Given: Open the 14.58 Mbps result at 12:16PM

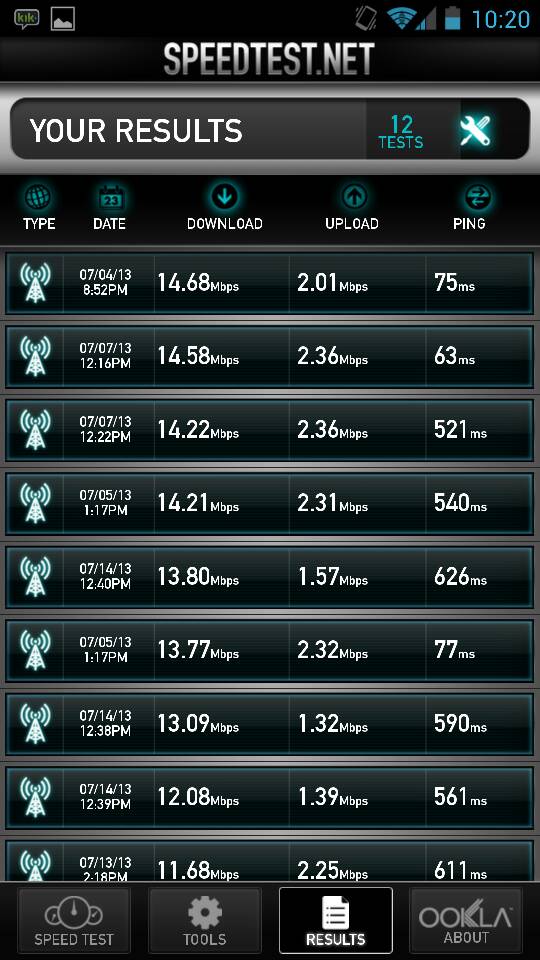Looking at the screenshot, I should point(269,356).
